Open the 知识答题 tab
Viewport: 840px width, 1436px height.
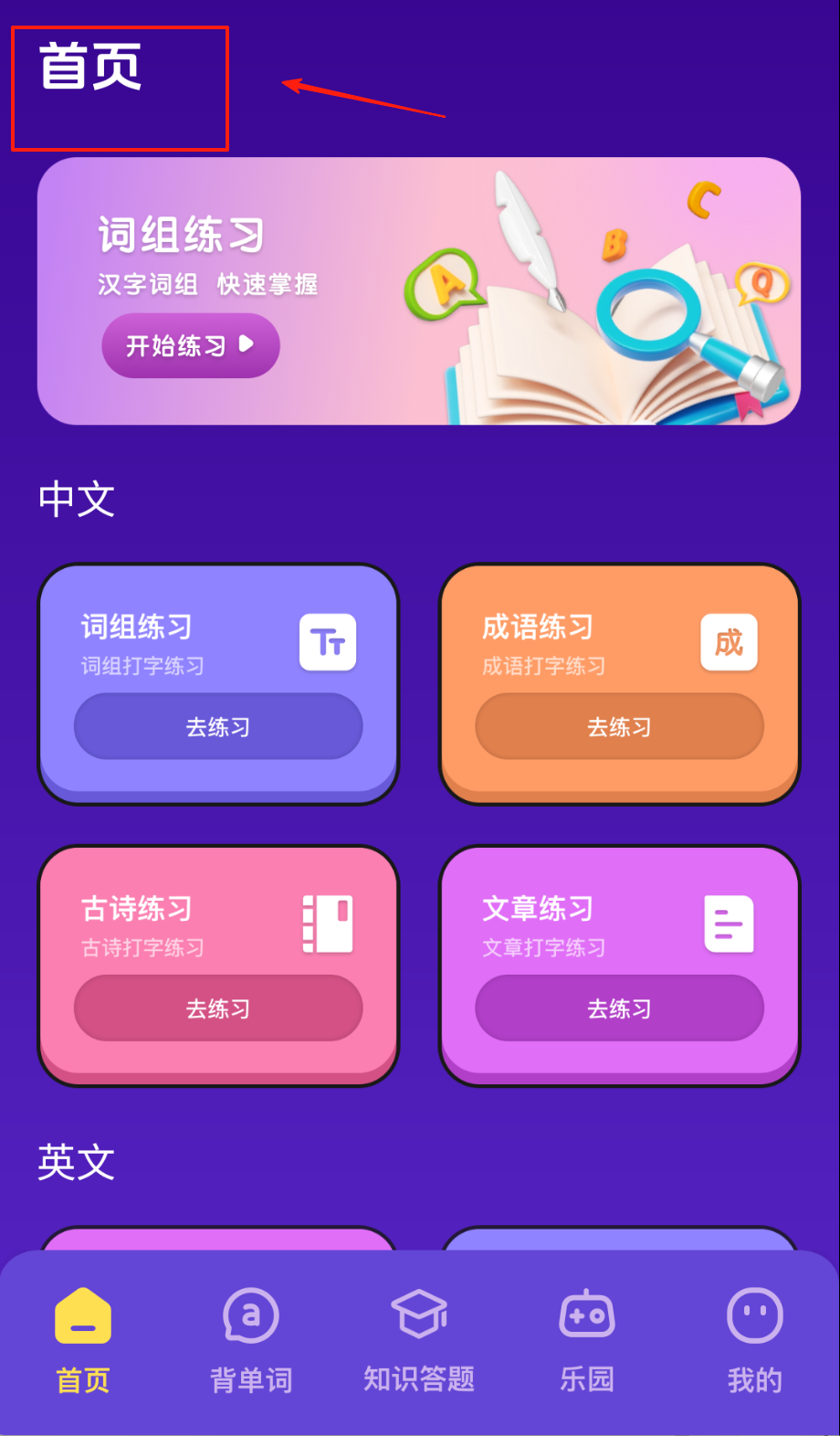[x=419, y=1338]
